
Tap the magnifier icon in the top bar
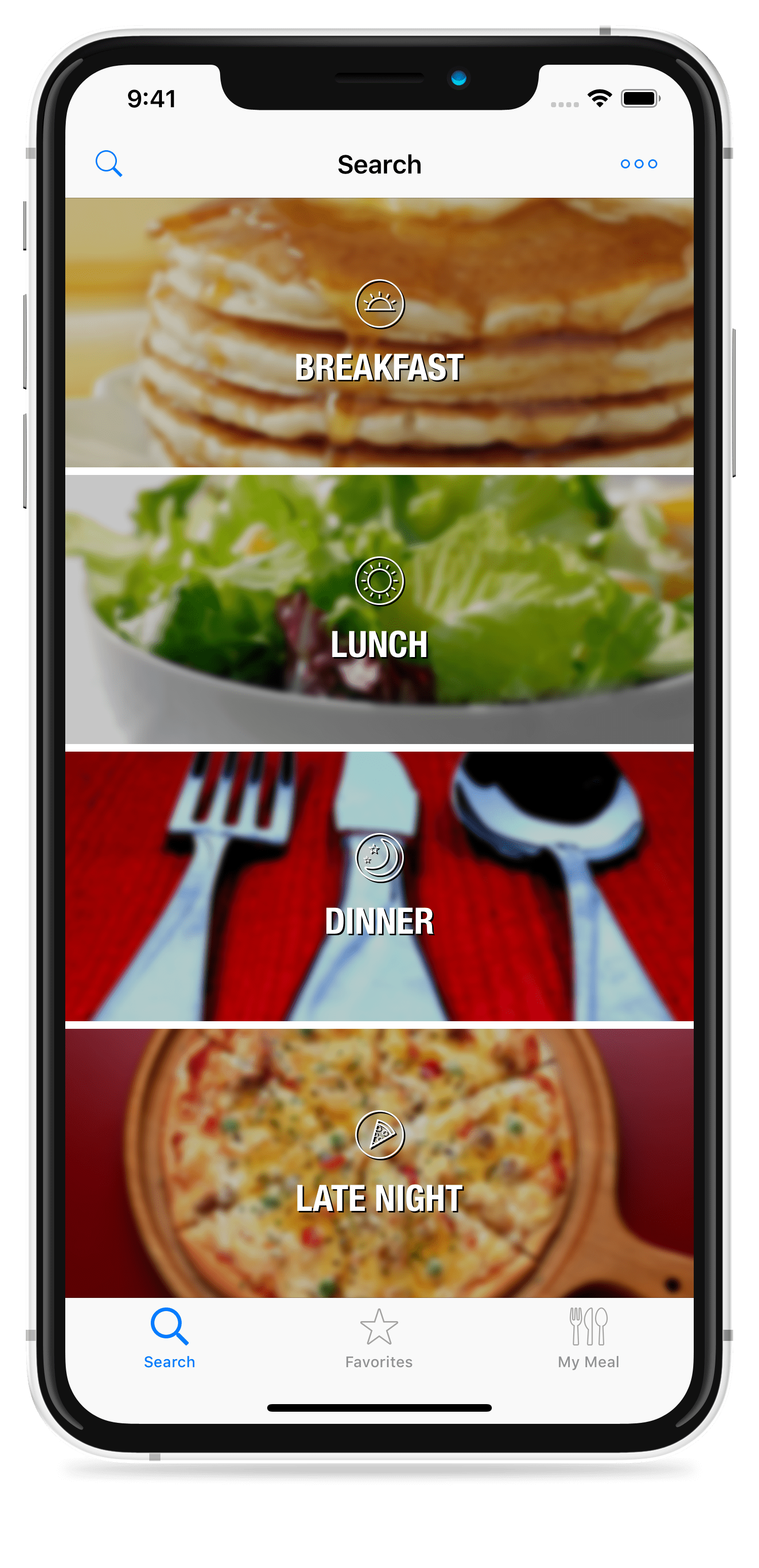pos(109,164)
